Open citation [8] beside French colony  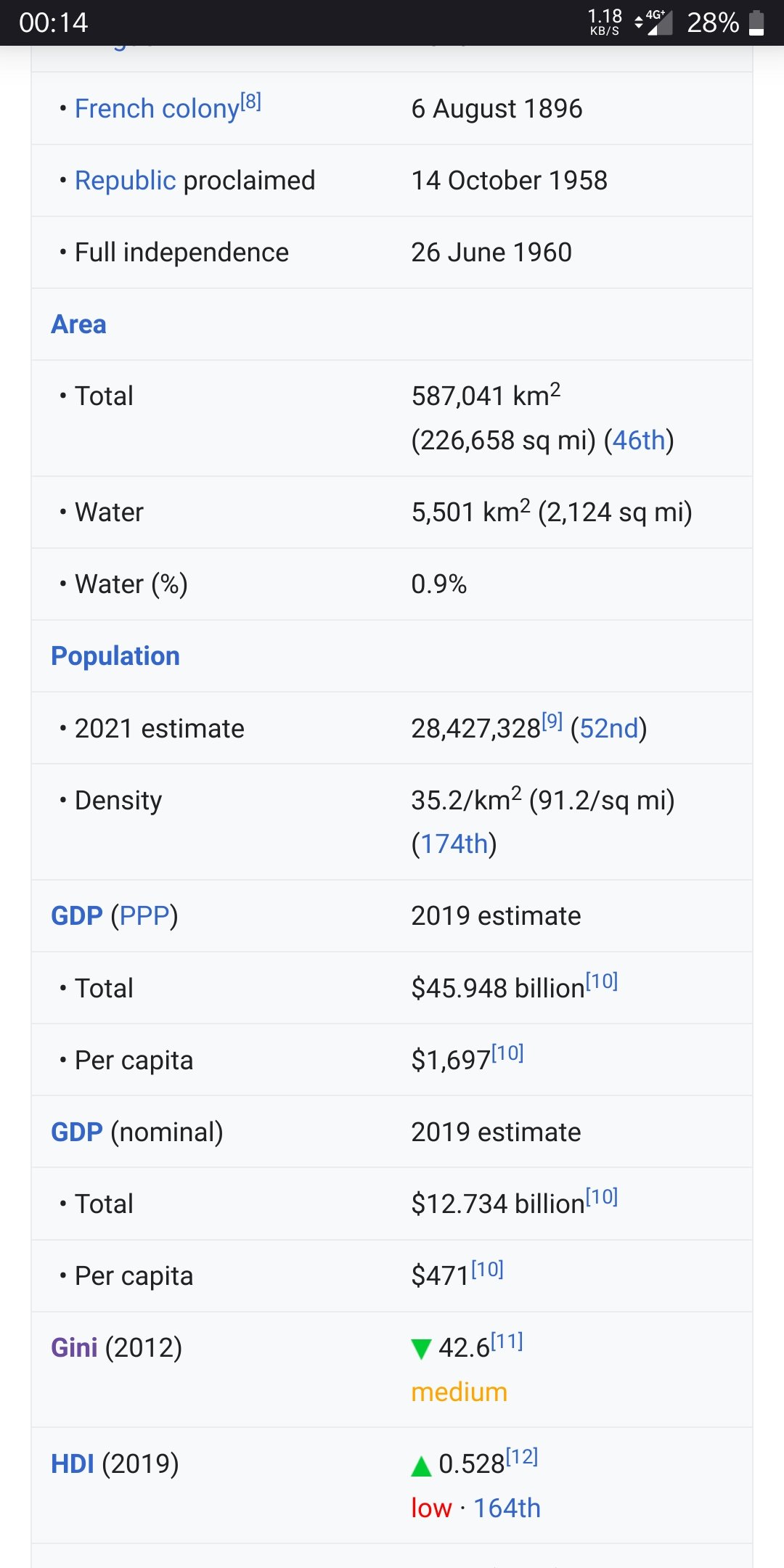point(251,102)
